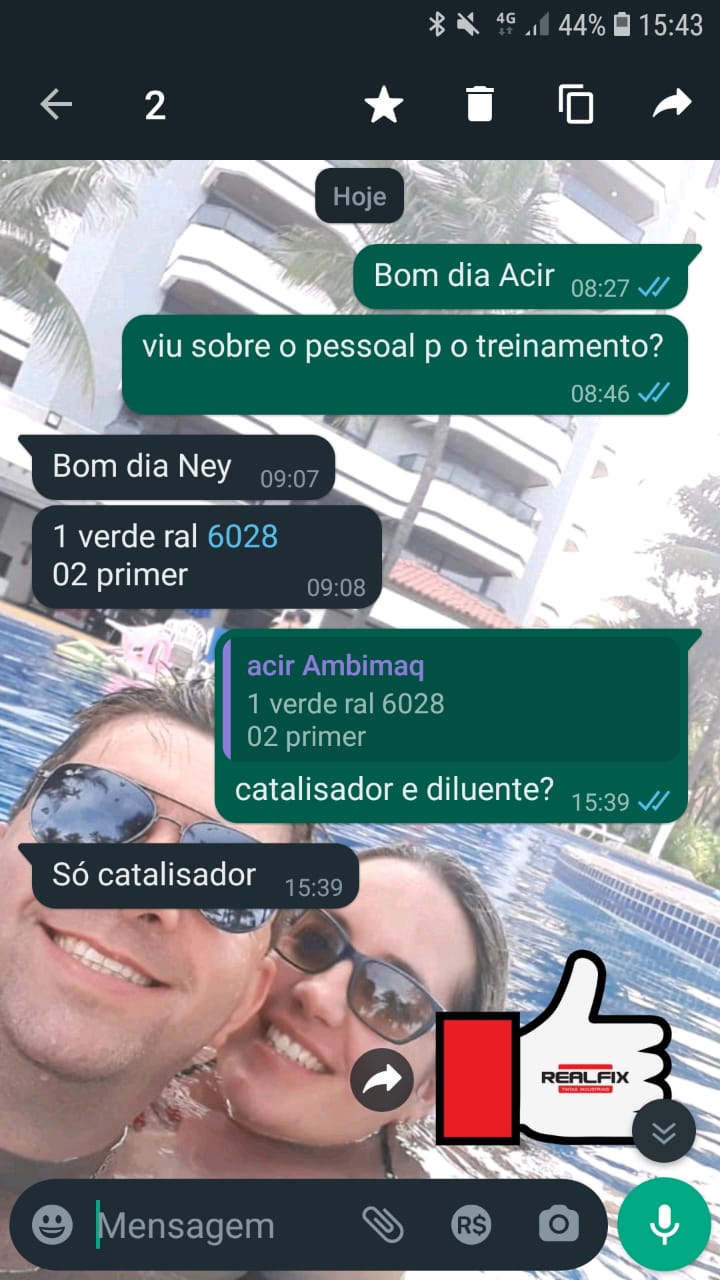The image size is (720, 1280).
Task: Exit message selection with back arrow
Action: click(56, 104)
